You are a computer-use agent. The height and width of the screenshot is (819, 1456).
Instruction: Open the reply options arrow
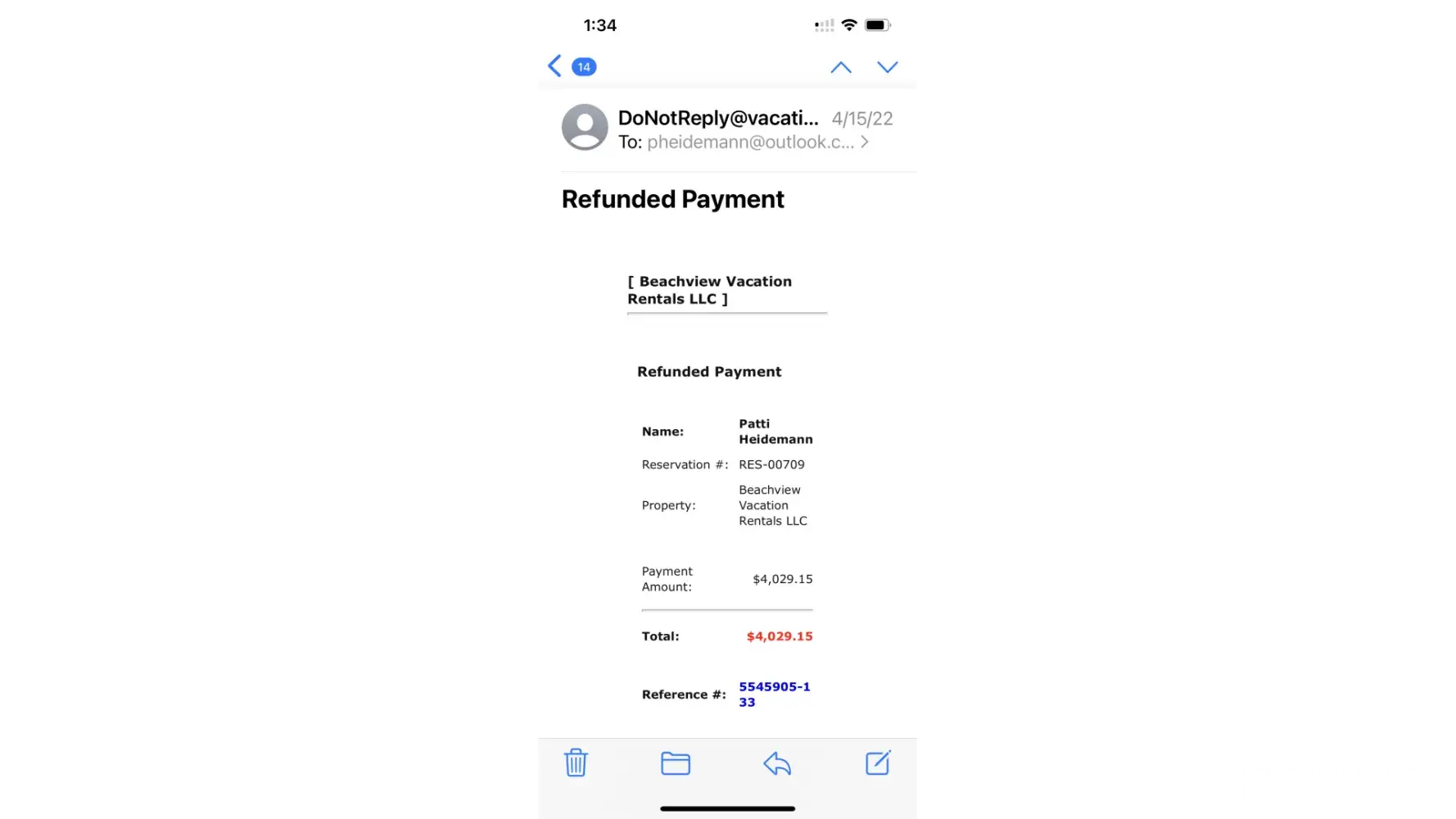(x=777, y=763)
